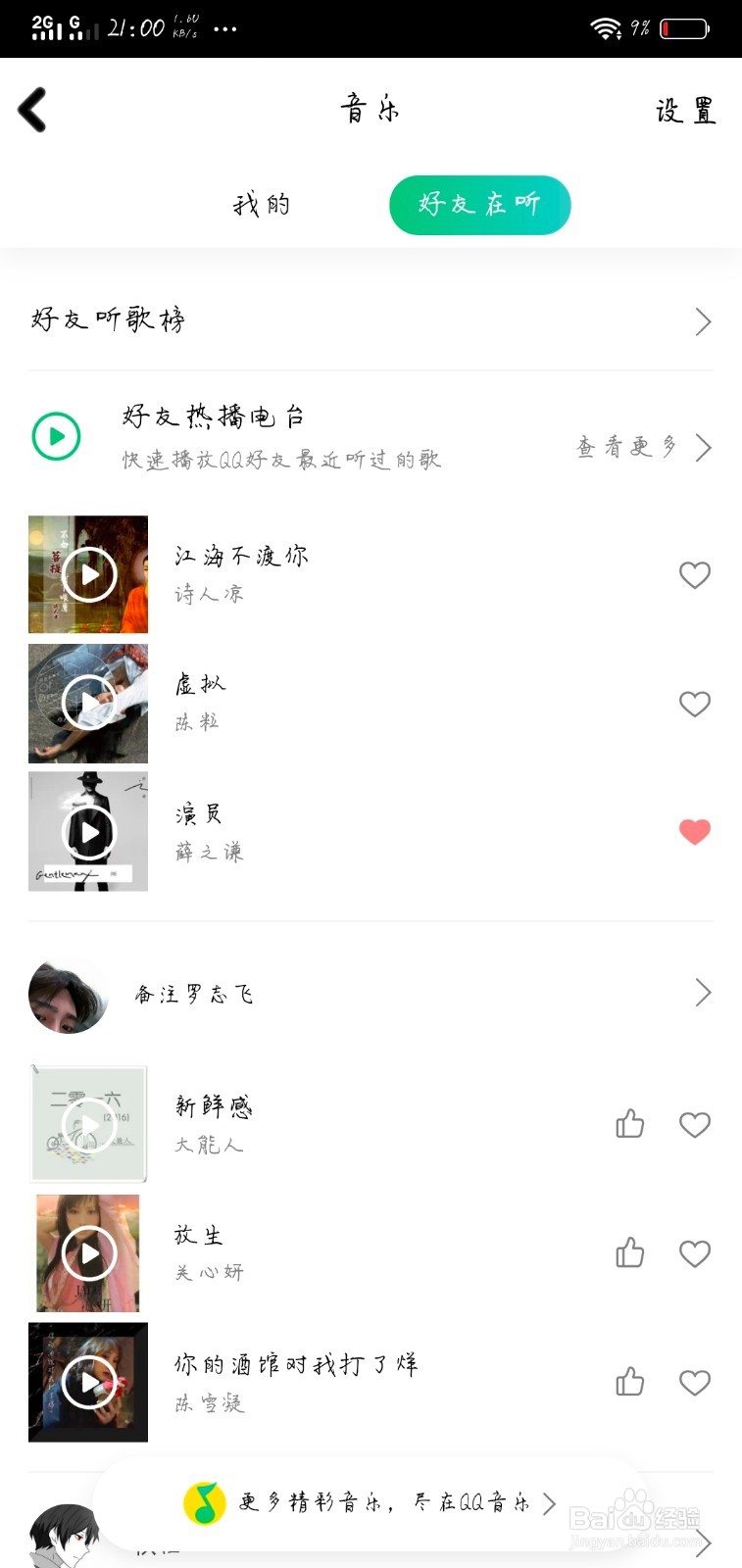Select the 好友在听 tab
Viewport: 742px width, 1568px height.
click(x=480, y=205)
